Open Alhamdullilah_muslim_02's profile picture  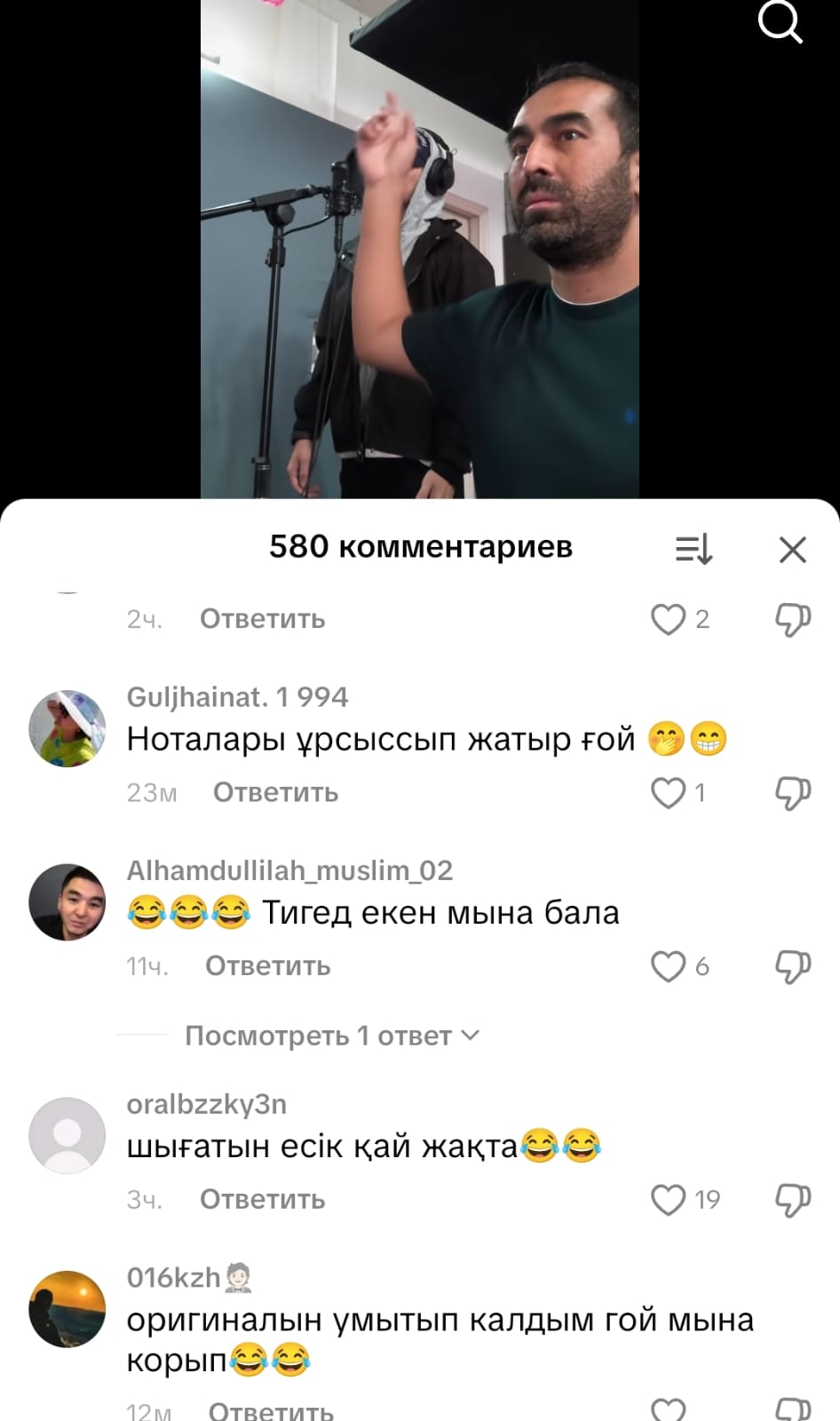(67, 902)
